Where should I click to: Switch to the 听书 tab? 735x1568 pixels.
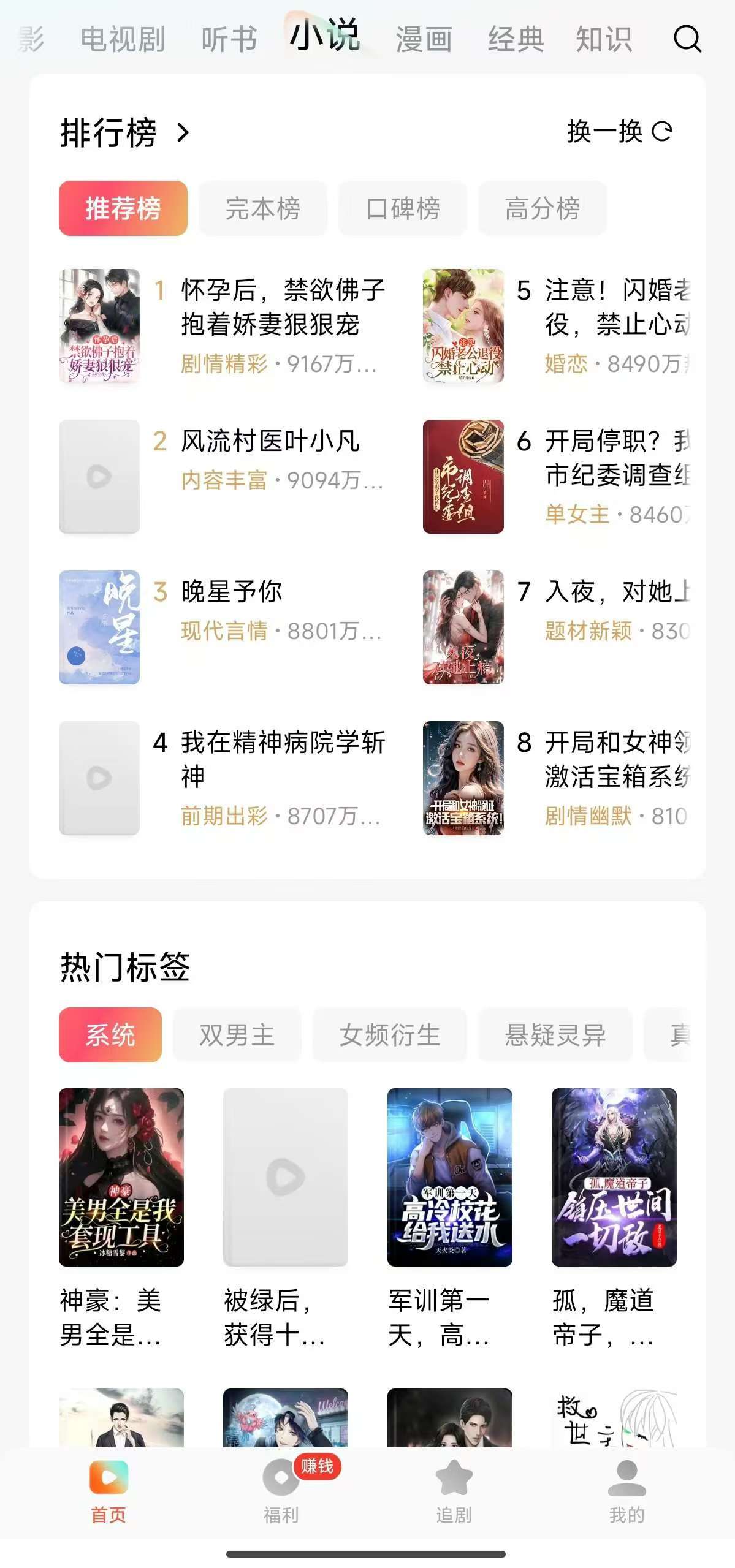click(229, 39)
